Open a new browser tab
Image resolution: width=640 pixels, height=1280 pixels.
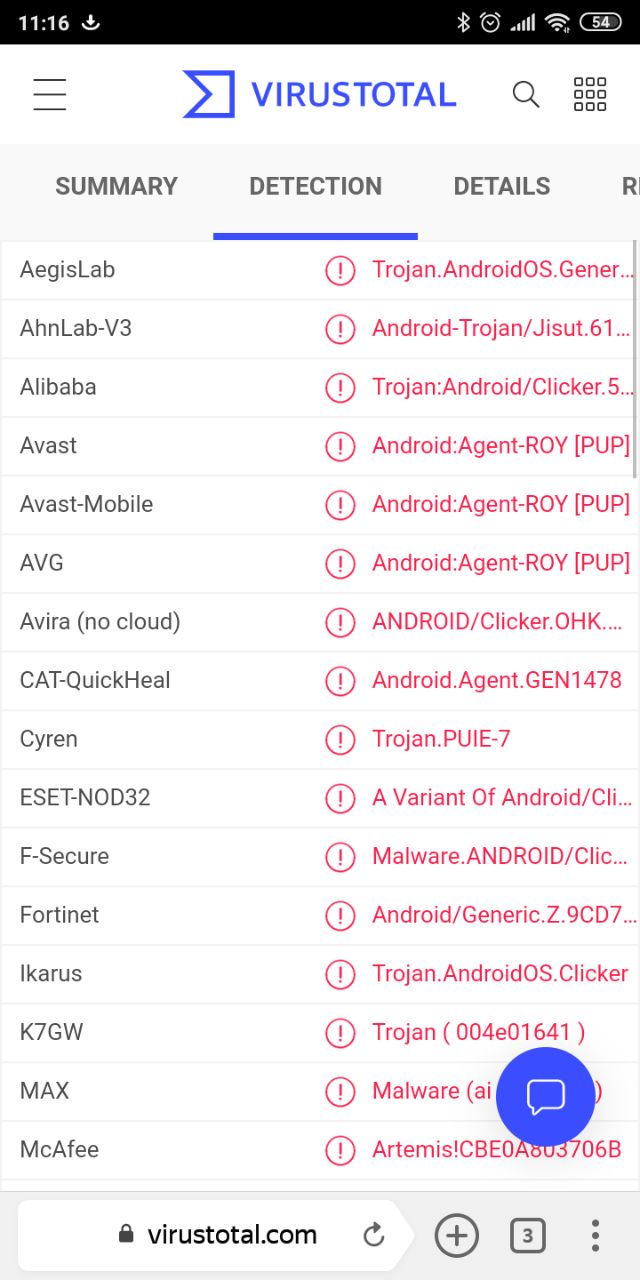click(456, 1236)
